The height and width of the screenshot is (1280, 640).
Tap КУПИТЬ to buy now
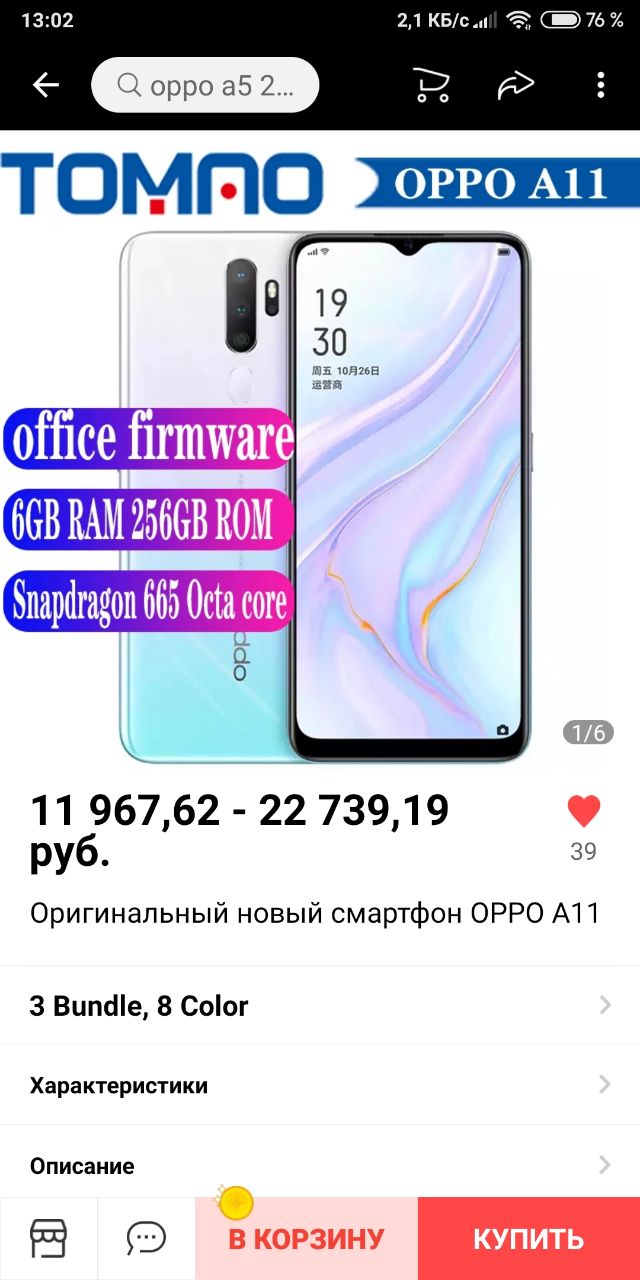528,1239
